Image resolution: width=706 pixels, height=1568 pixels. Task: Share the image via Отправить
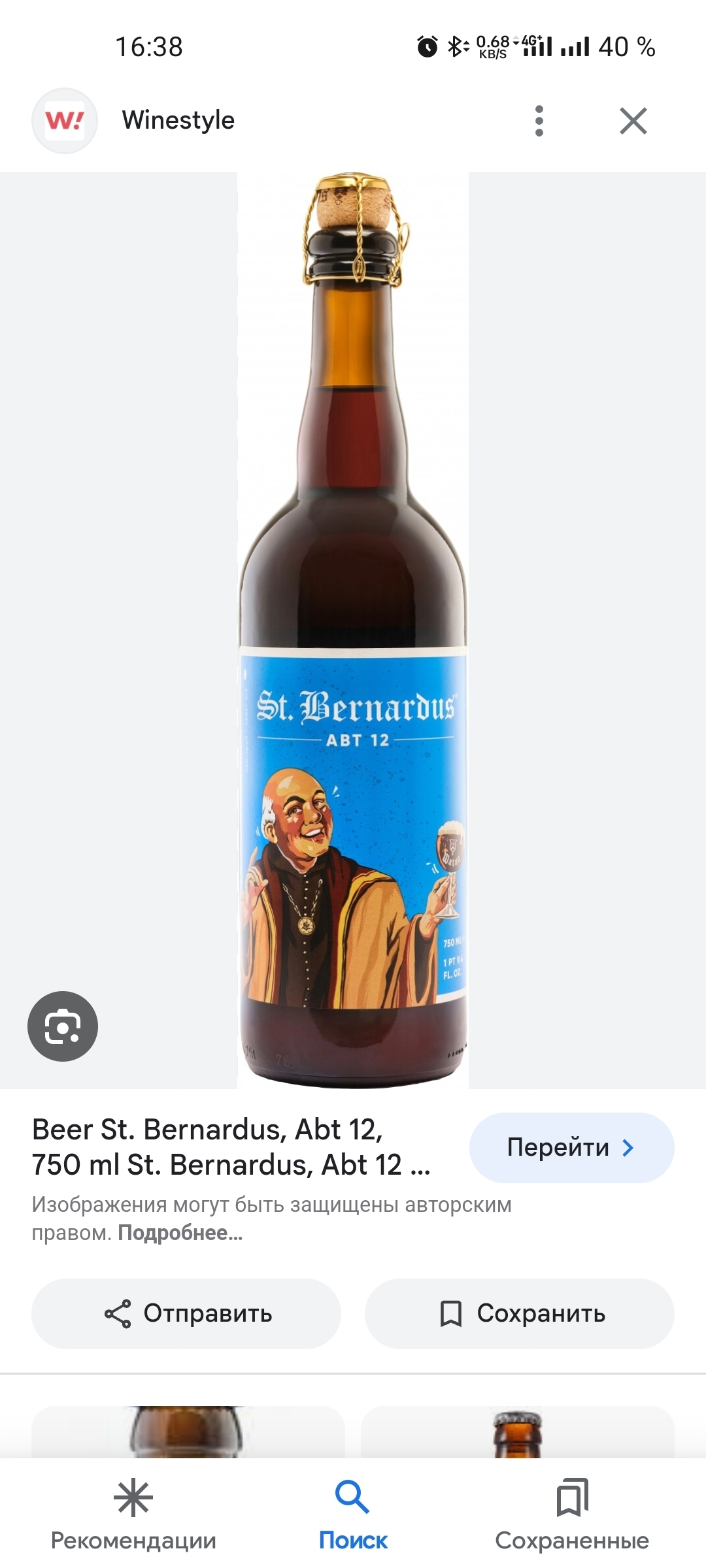pyautogui.click(x=186, y=1313)
